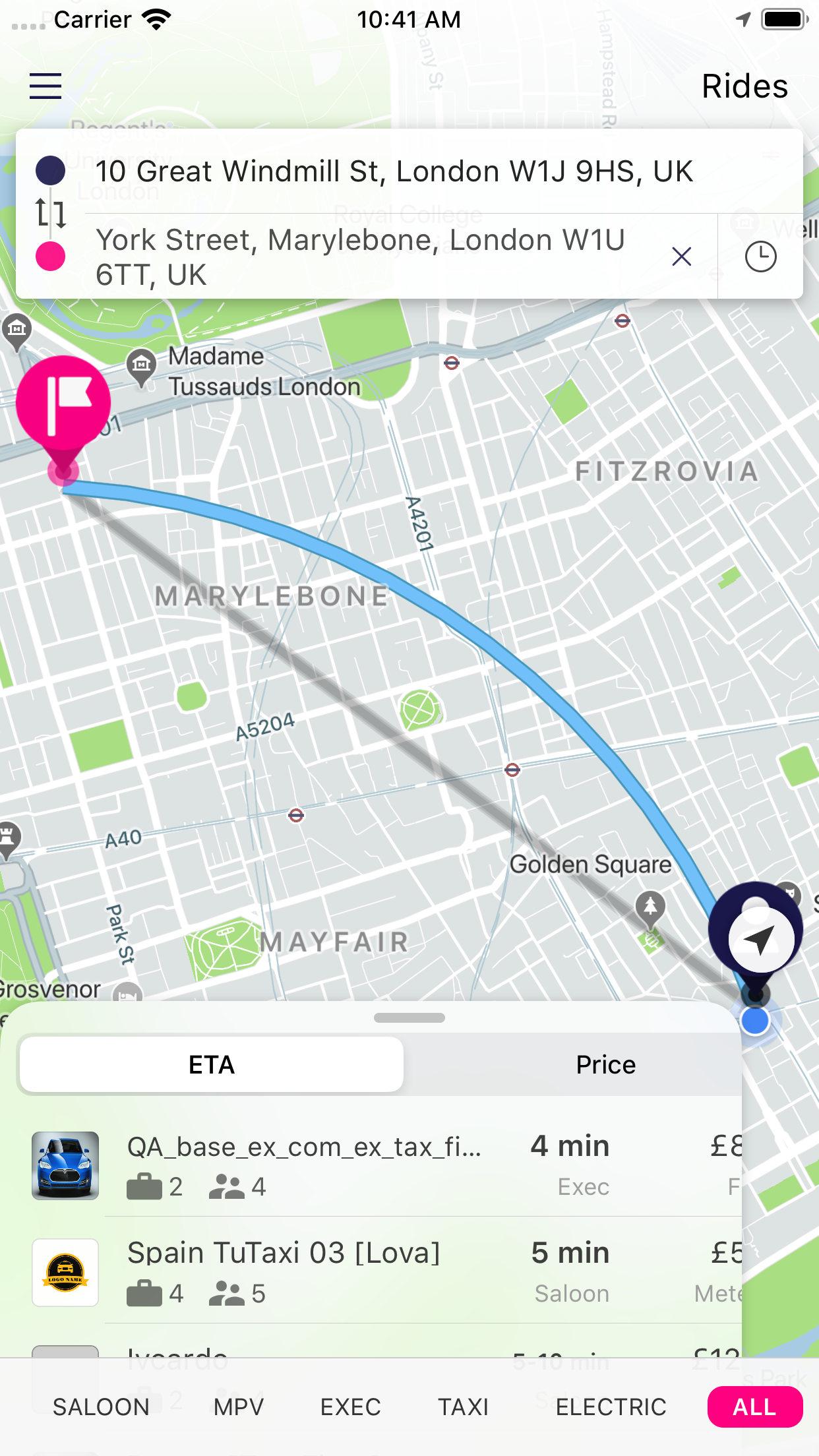Filter vehicles by MPV
The width and height of the screenshot is (819, 1456).
click(239, 1407)
